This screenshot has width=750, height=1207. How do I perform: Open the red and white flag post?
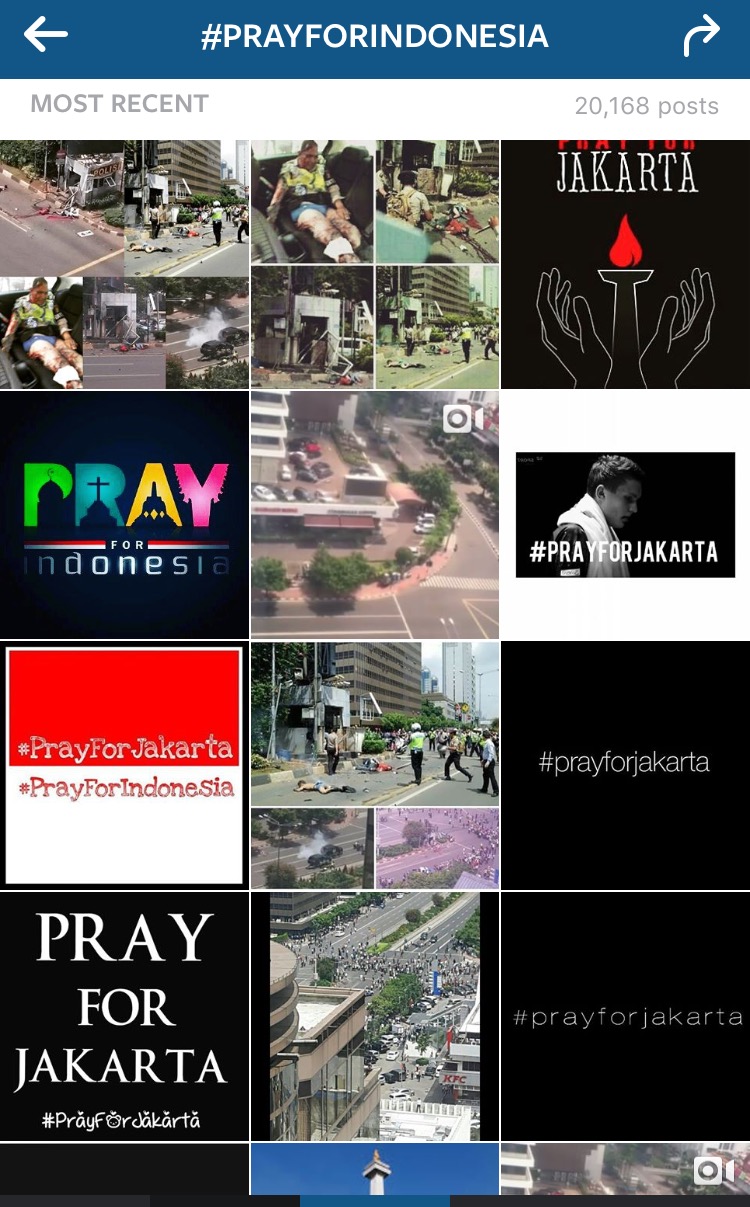[x=124, y=765]
